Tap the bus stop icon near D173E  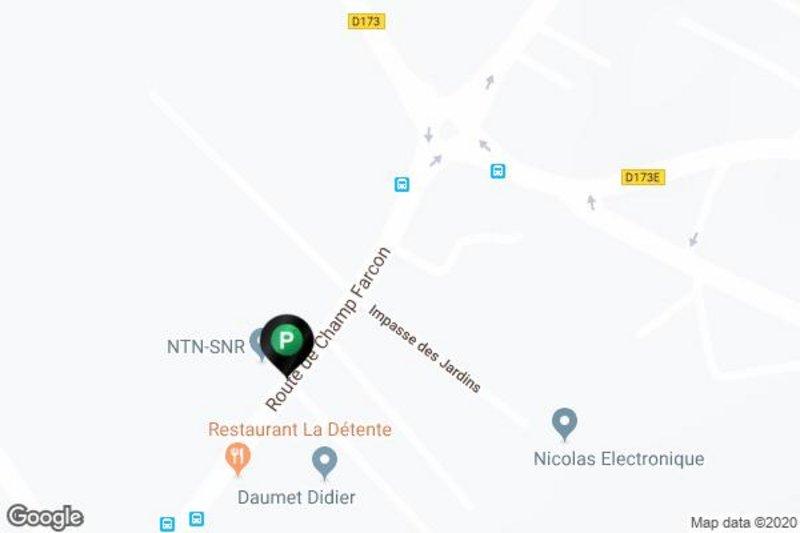pos(498,171)
